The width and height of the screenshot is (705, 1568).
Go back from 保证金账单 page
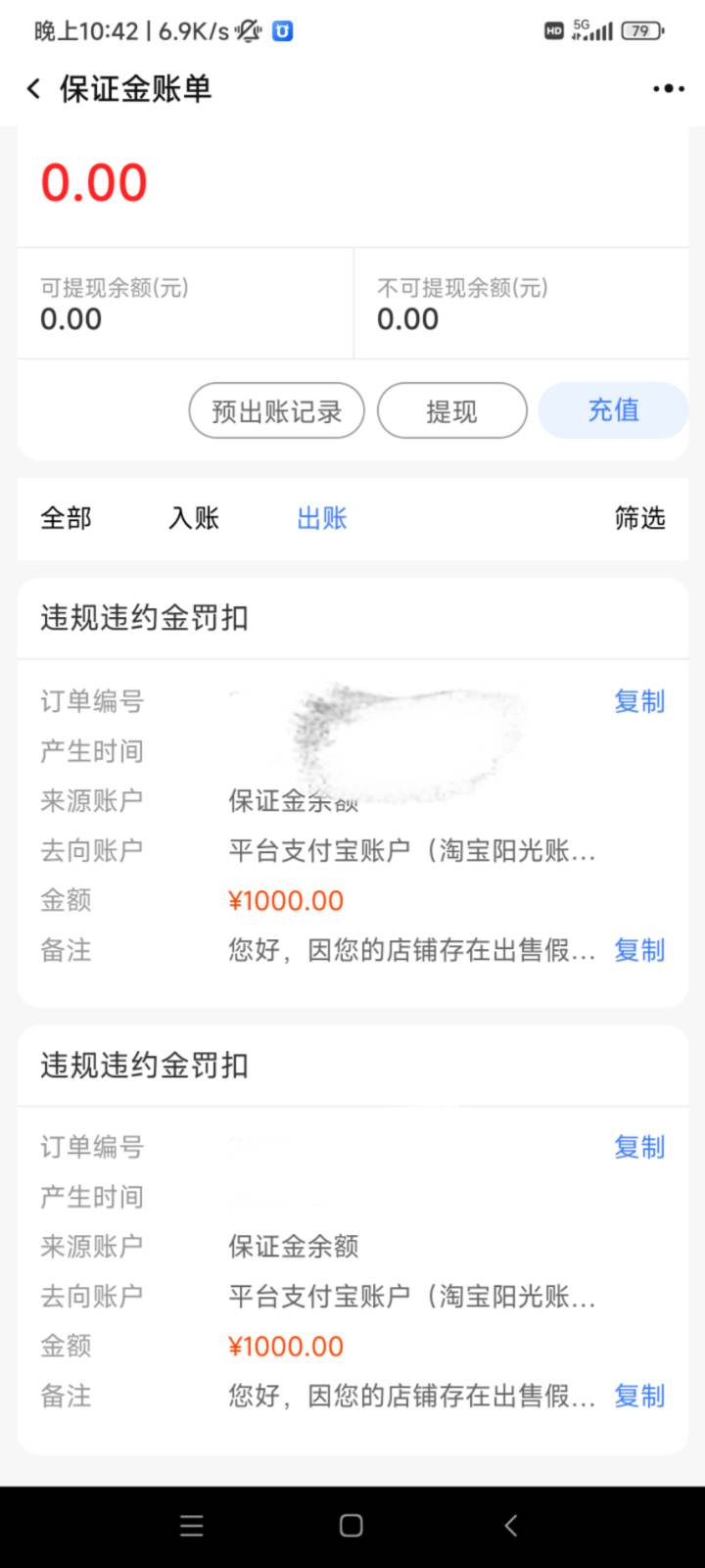[33, 89]
